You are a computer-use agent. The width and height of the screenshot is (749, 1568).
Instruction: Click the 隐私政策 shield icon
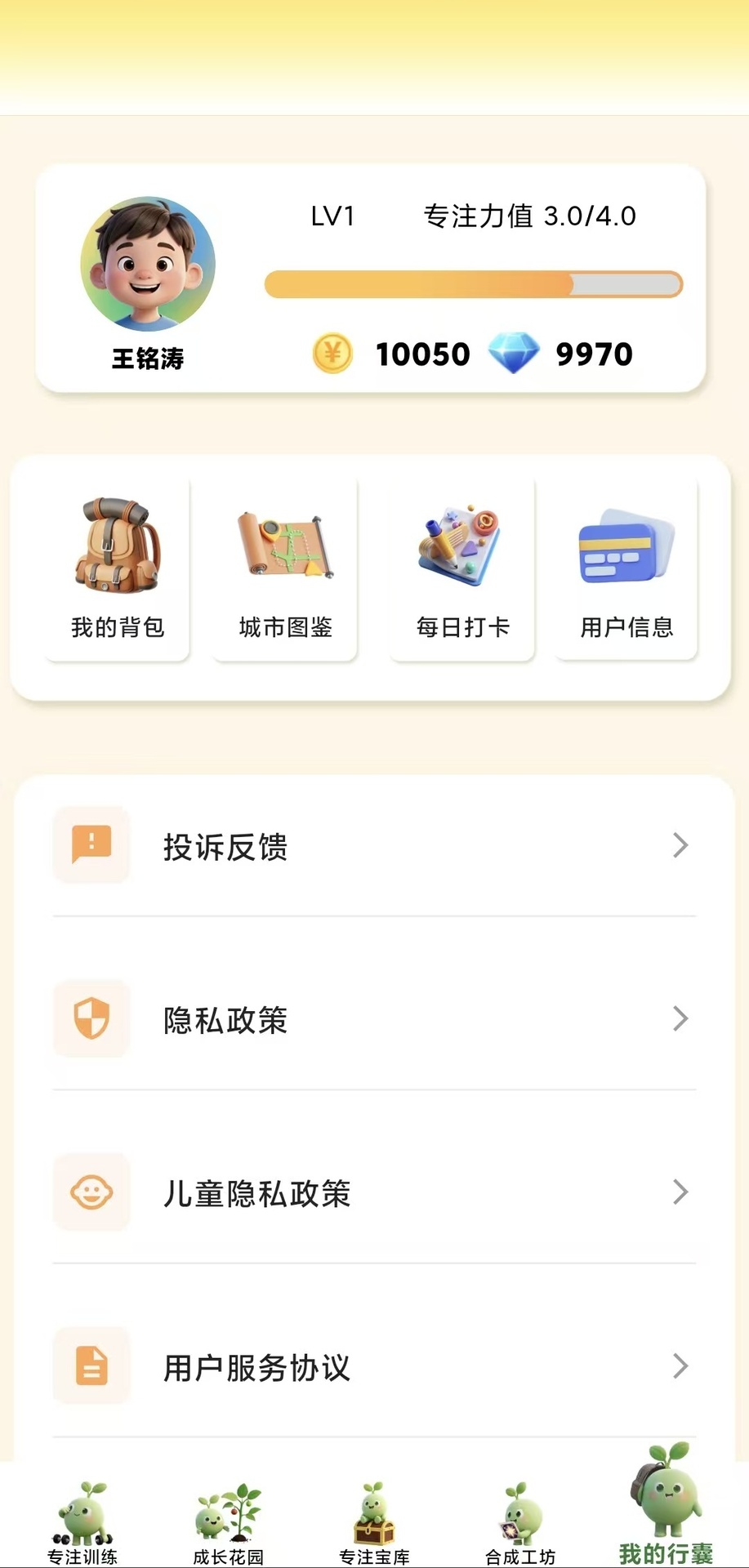click(91, 1018)
